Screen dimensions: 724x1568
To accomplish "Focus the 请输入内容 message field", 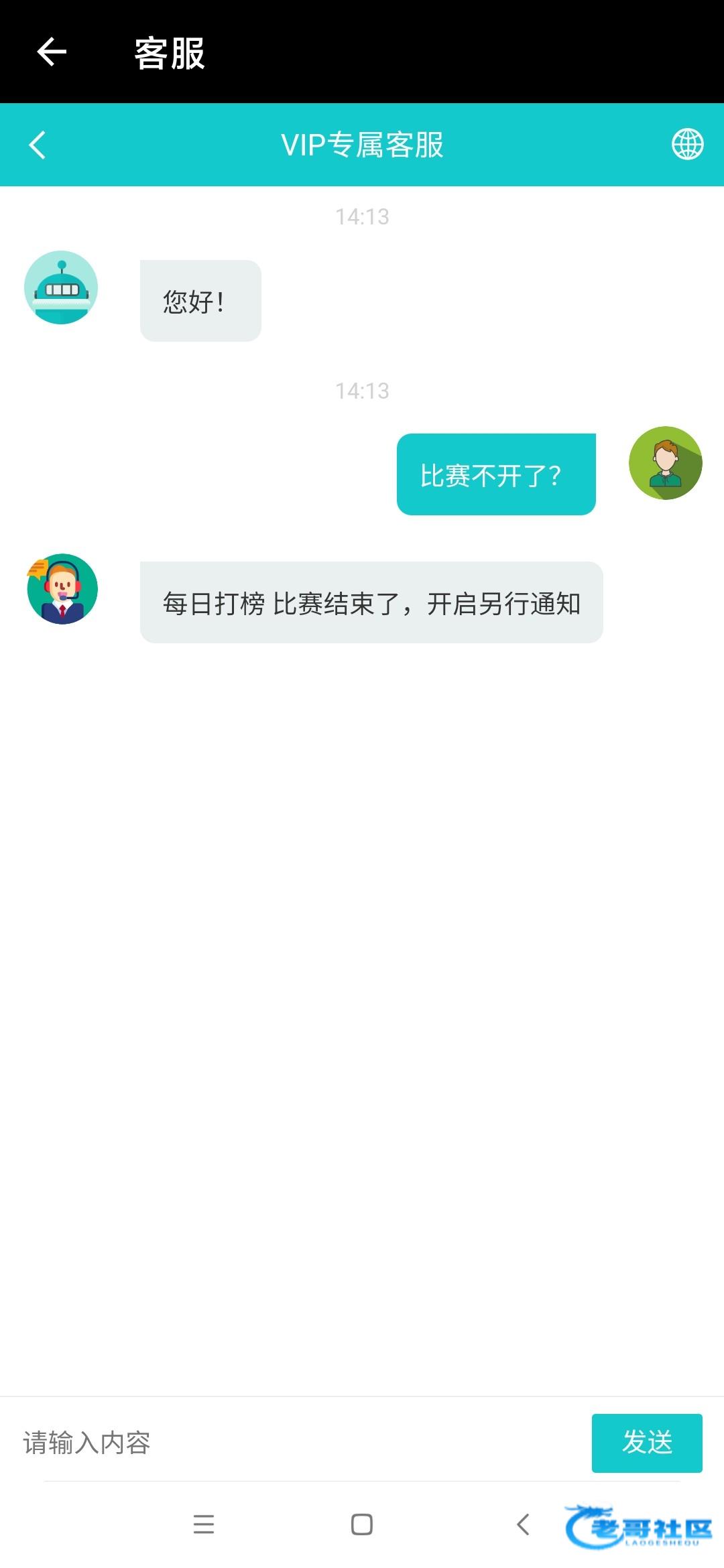I will [295, 1443].
